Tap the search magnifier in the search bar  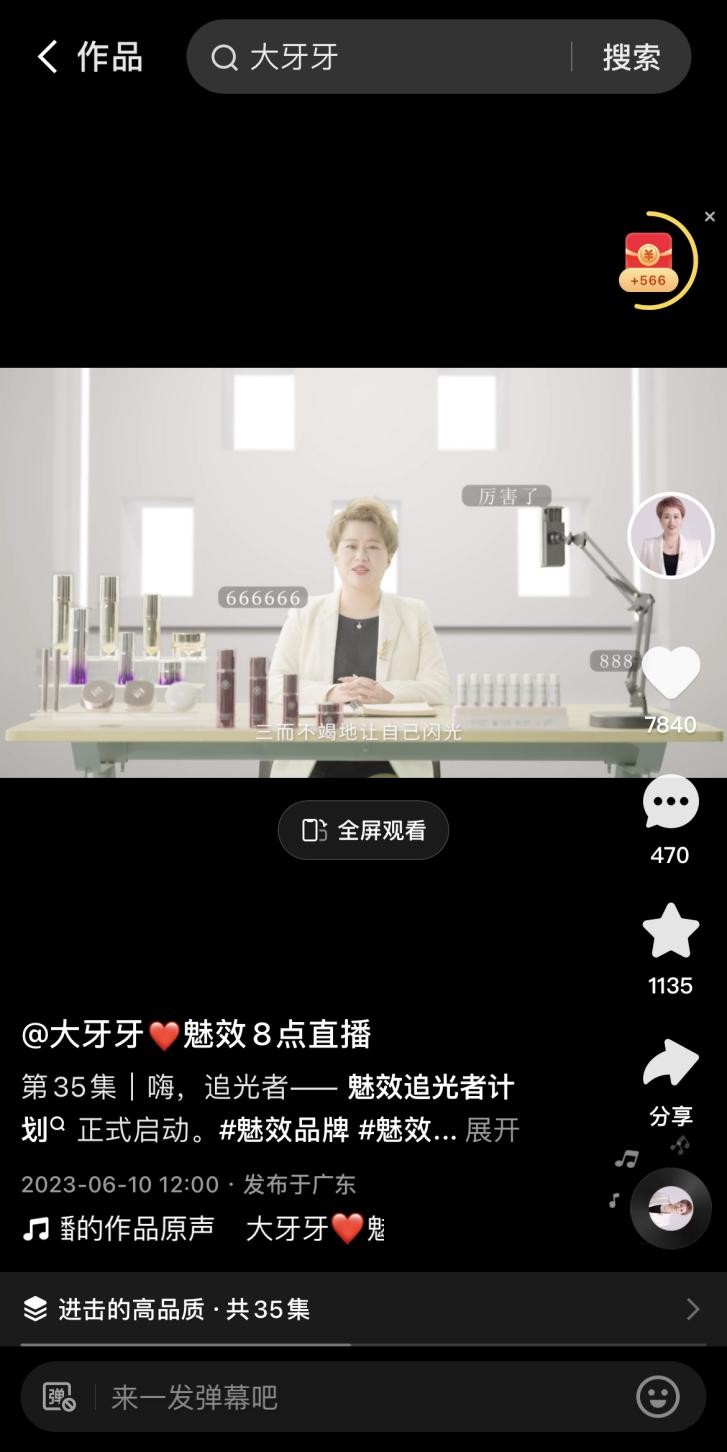(222, 57)
